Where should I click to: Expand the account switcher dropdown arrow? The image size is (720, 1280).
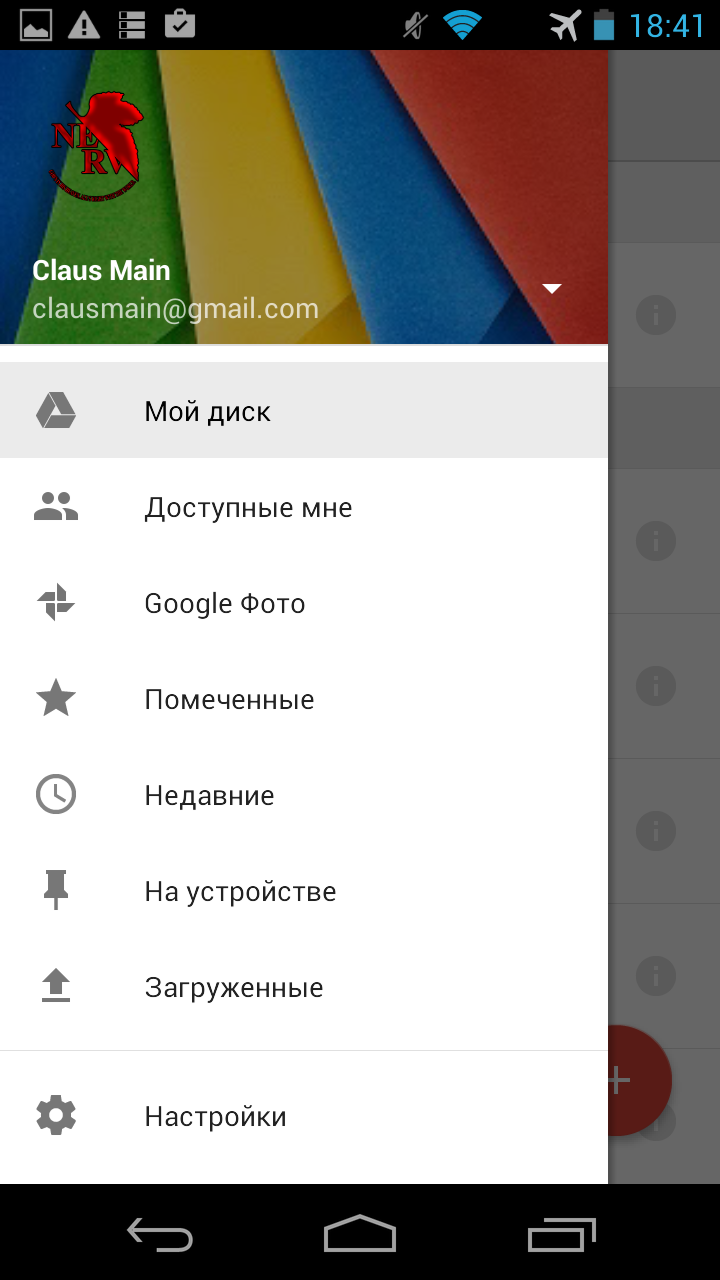point(551,289)
